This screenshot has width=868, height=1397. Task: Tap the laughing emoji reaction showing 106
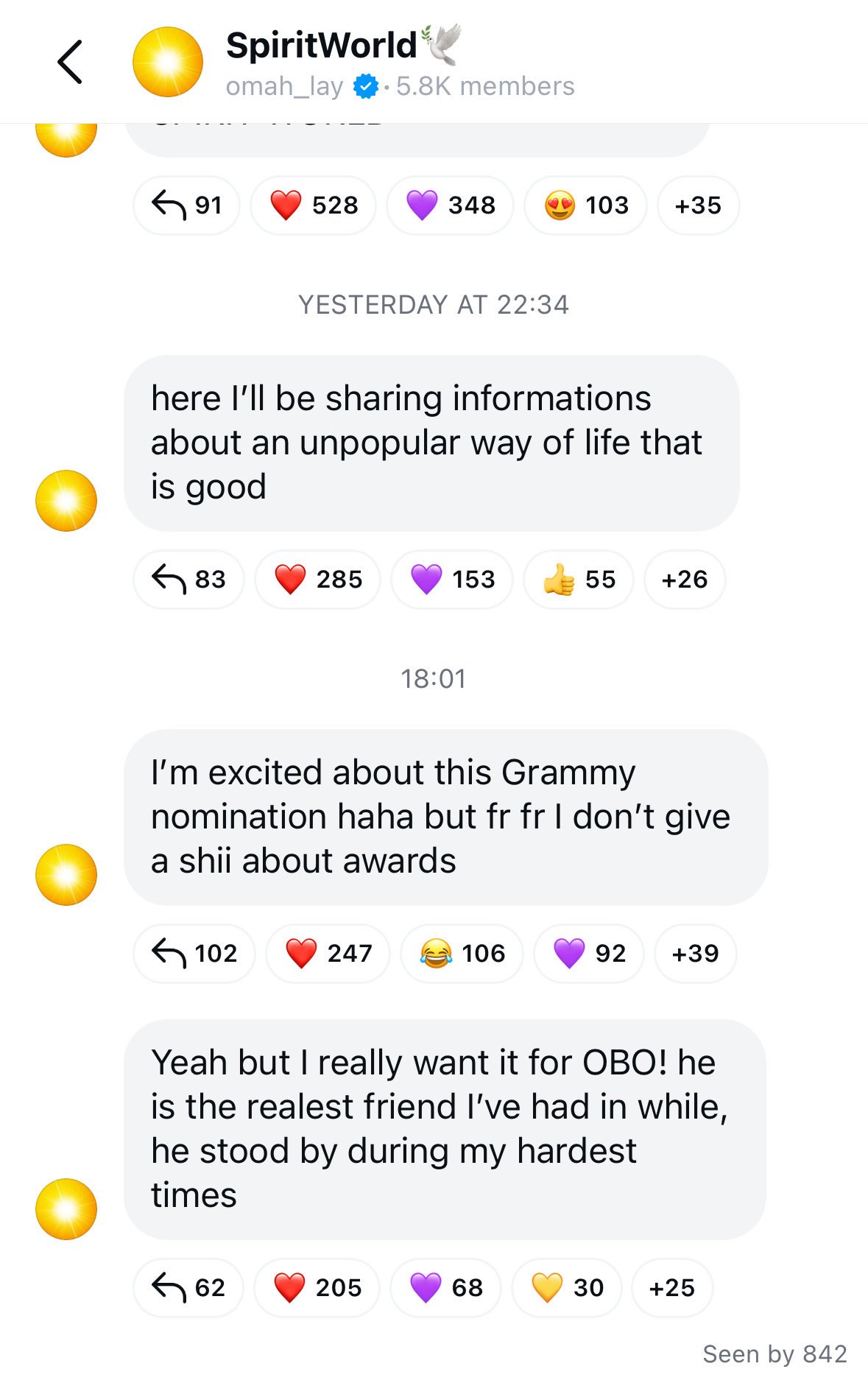461,953
